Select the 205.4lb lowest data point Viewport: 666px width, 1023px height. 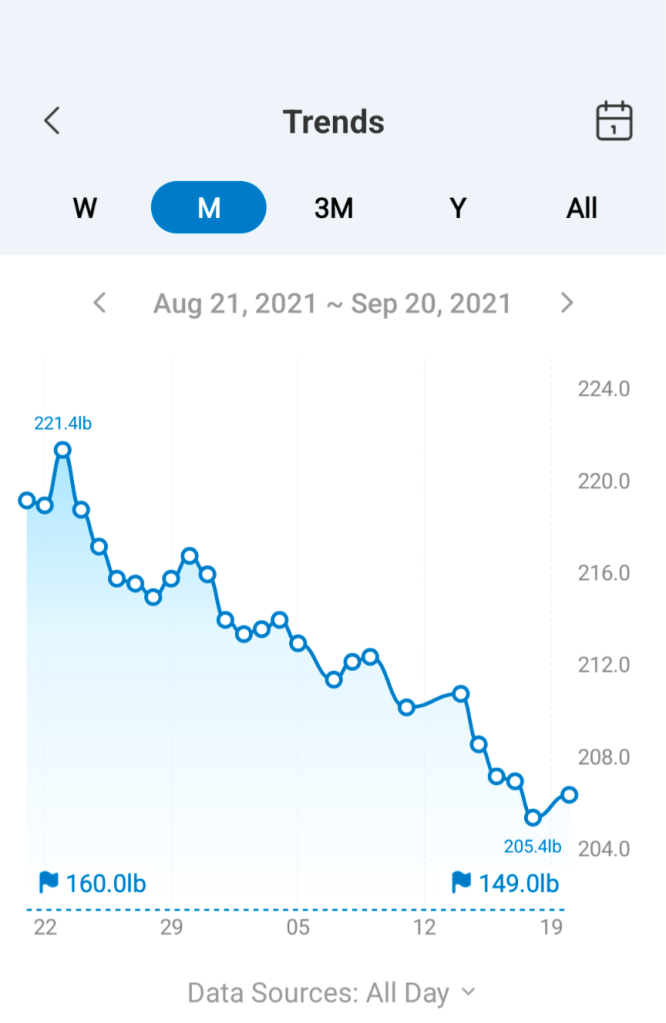533,818
